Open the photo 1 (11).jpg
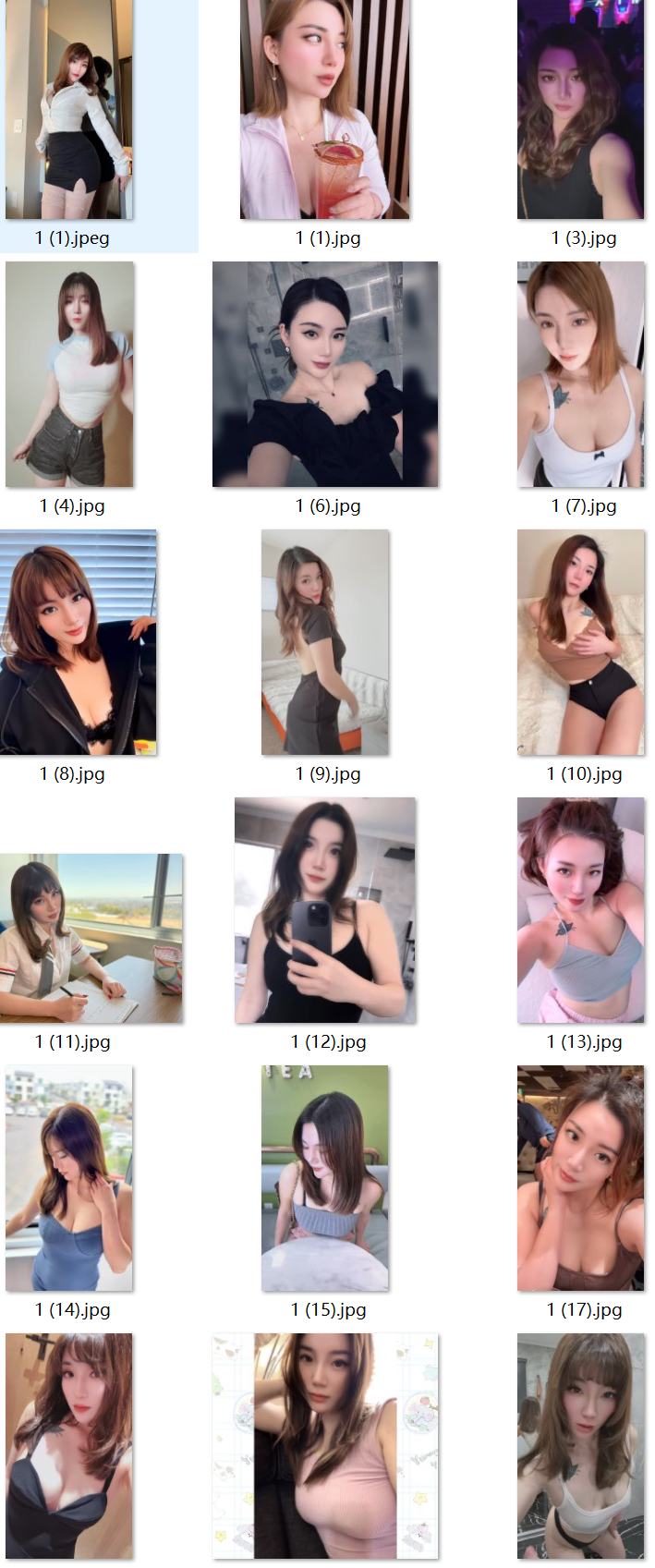This screenshot has height=1568, width=655. (91, 938)
